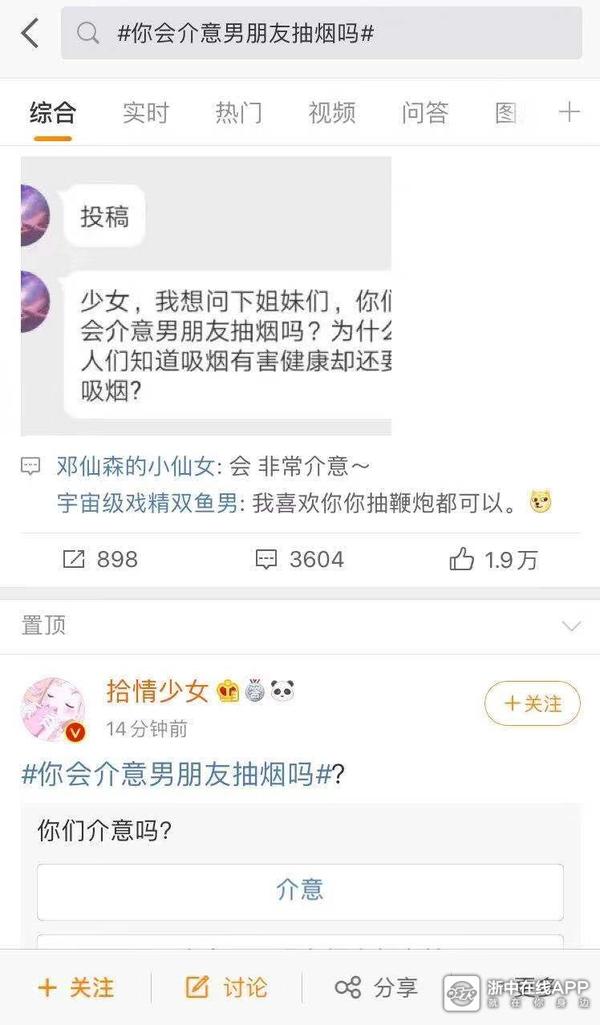Tap the search box with the hashtag
The width and height of the screenshot is (600, 1025).
click(322, 34)
